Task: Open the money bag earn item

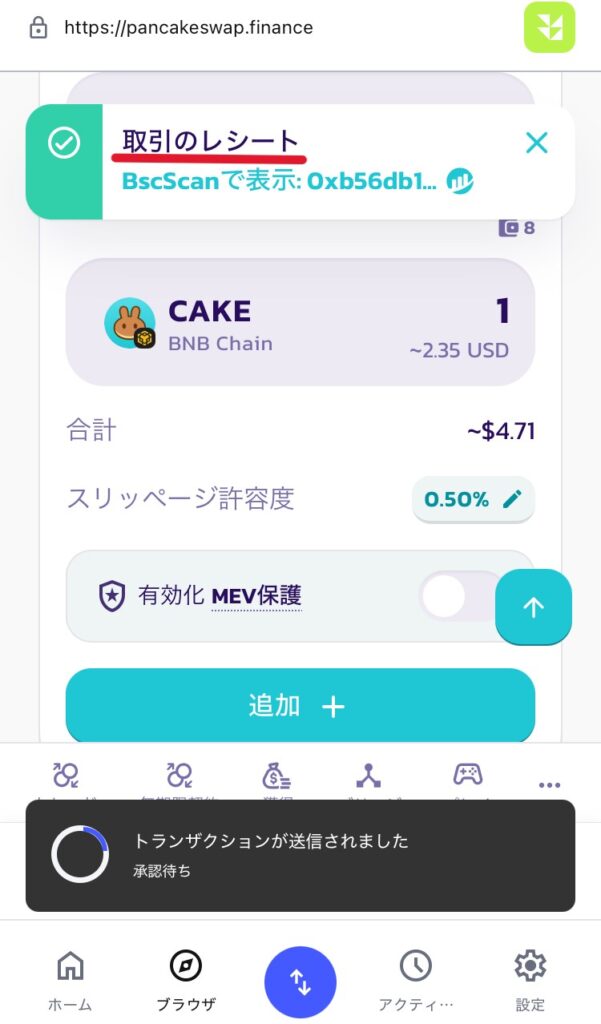Action: pyautogui.click(x=276, y=775)
